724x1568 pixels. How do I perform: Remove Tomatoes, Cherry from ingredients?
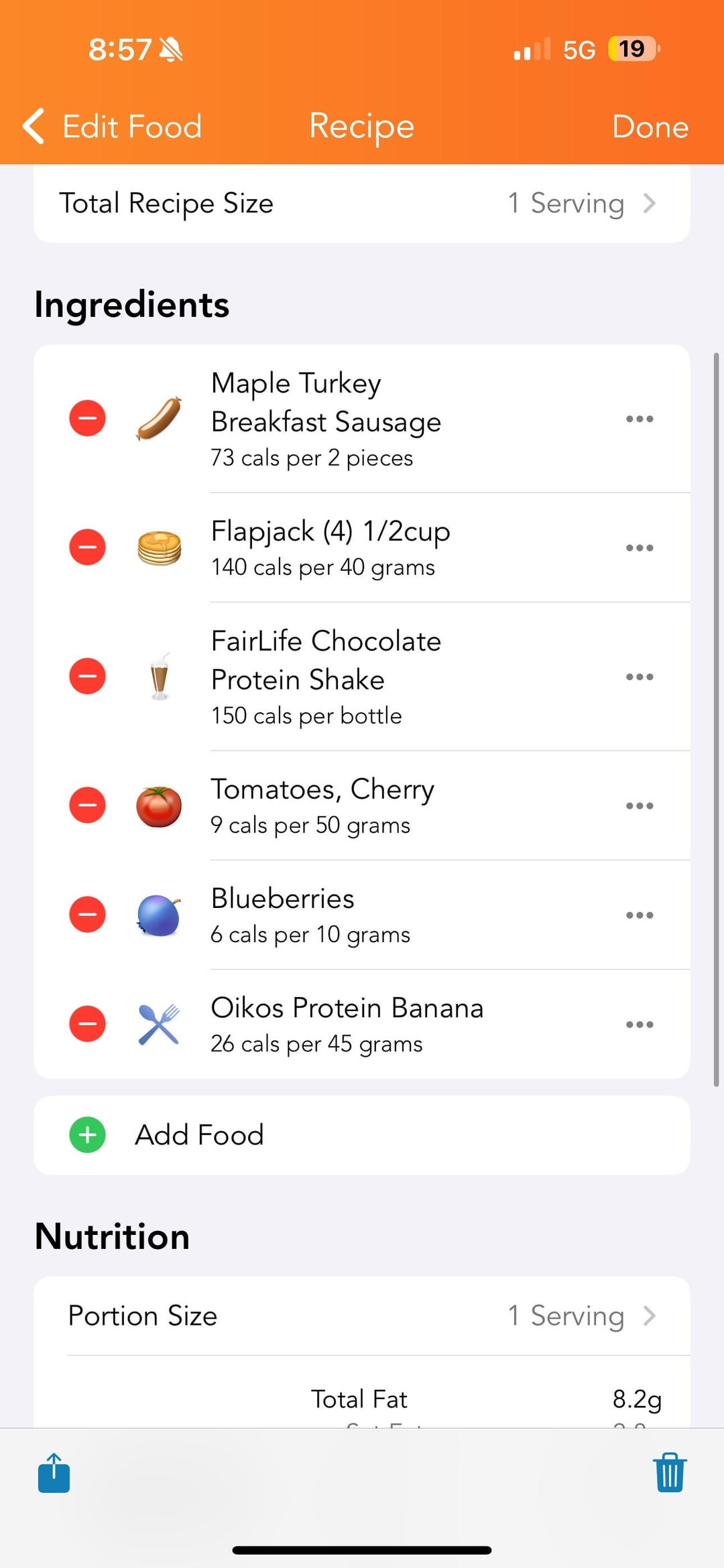tap(88, 805)
